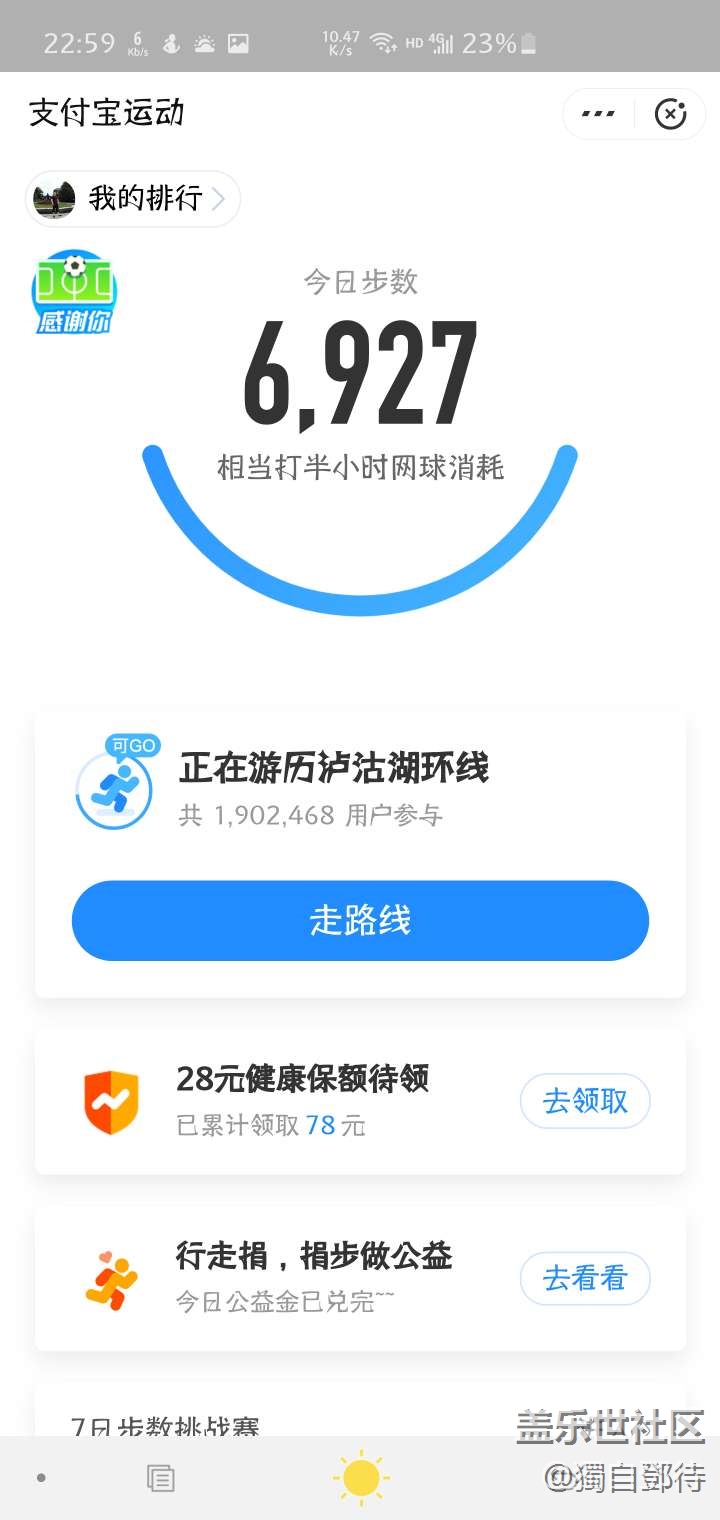Open the 正在游历泸沽湖环线 route card

pos(333,788)
